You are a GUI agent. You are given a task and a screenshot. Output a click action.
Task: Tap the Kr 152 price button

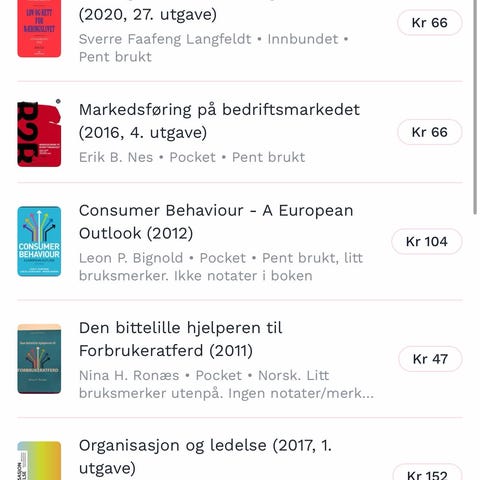[x=427, y=473]
